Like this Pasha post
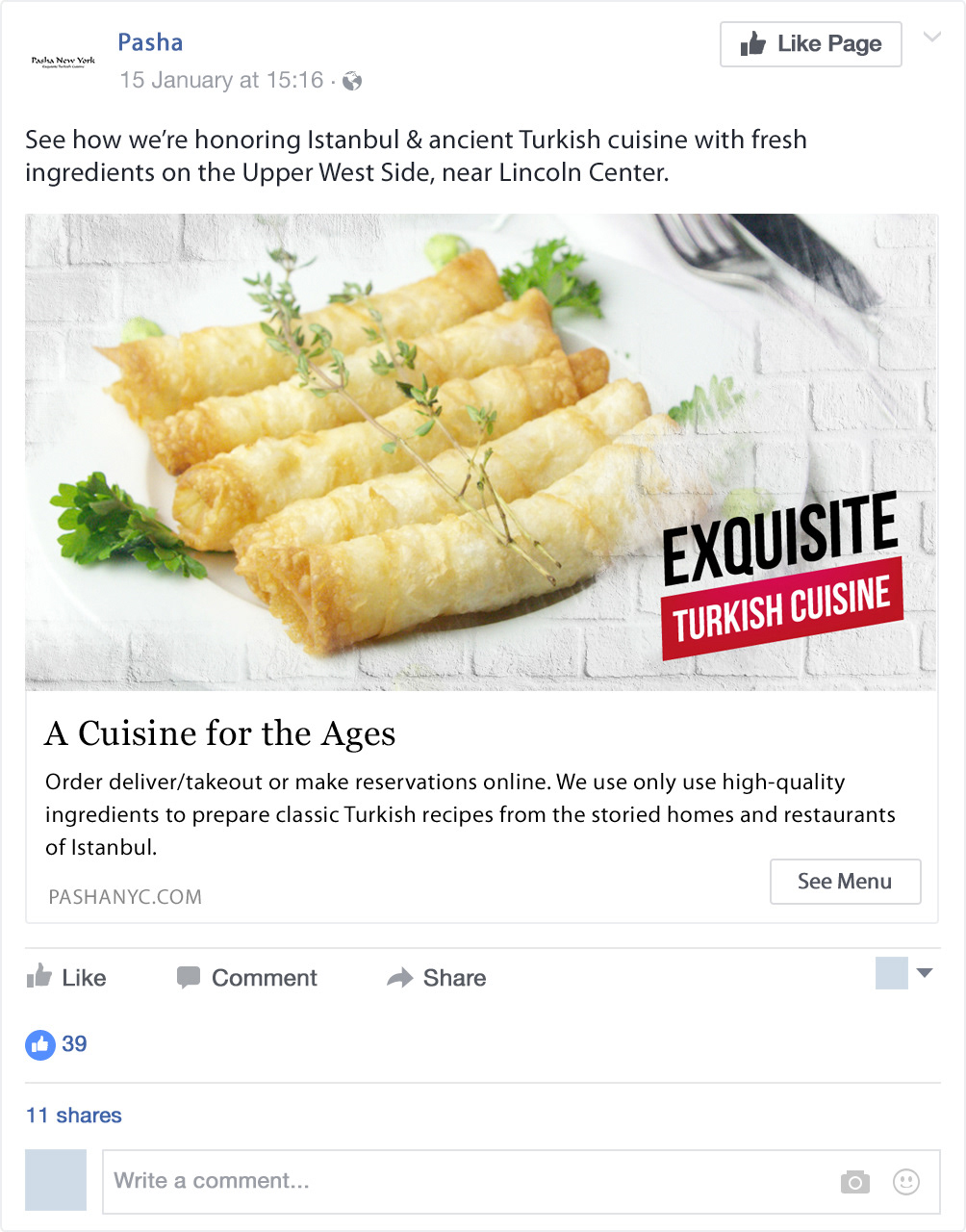The height and width of the screenshot is (1232, 966). click(x=66, y=978)
